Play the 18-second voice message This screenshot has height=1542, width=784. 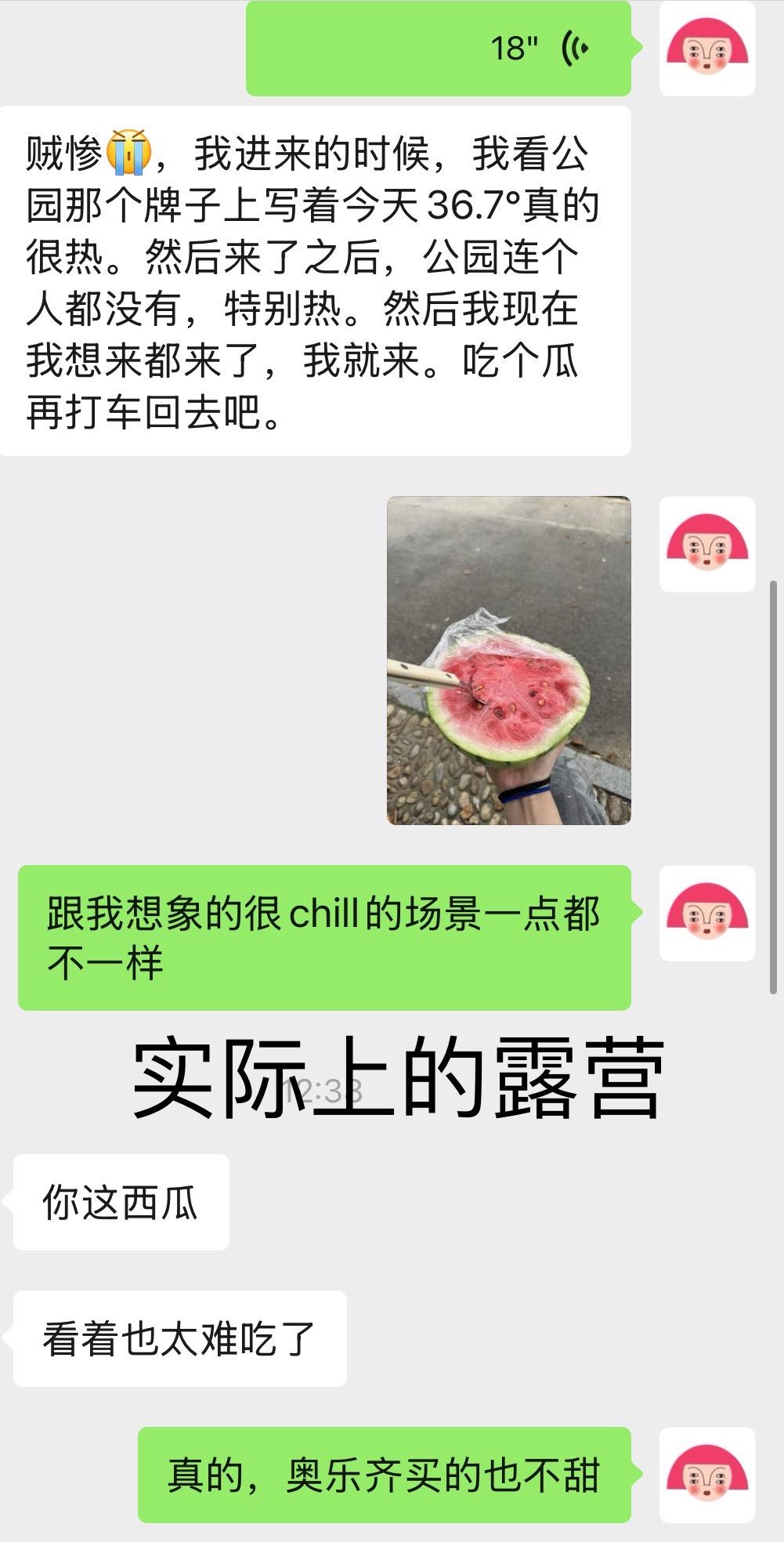tap(439, 49)
